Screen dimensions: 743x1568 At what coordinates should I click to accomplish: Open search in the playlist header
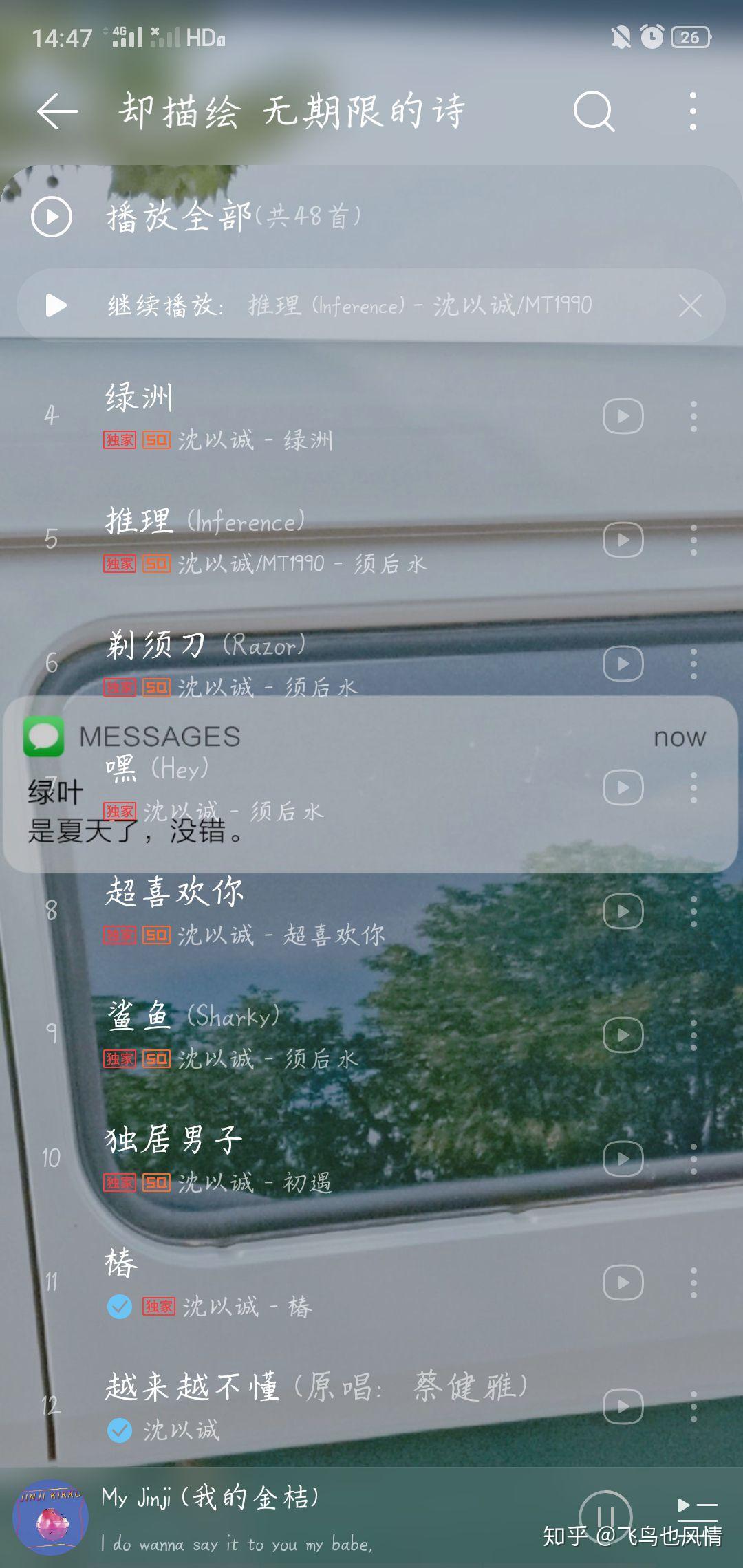click(x=594, y=111)
